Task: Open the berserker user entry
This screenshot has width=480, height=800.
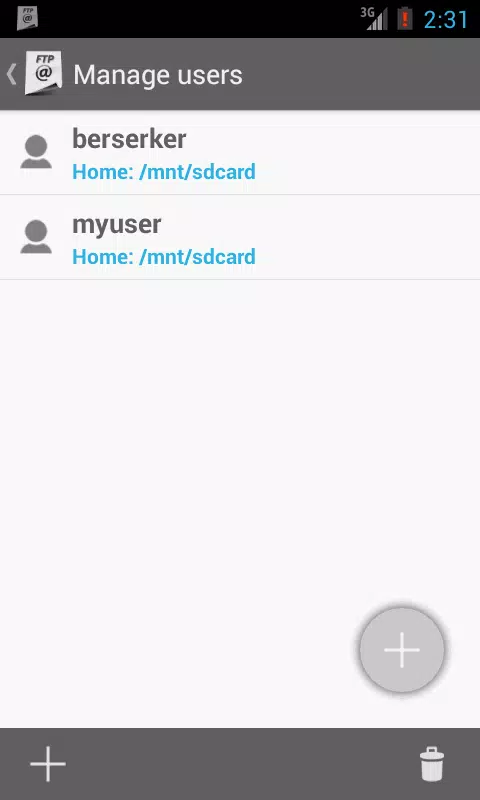Action: point(240,153)
